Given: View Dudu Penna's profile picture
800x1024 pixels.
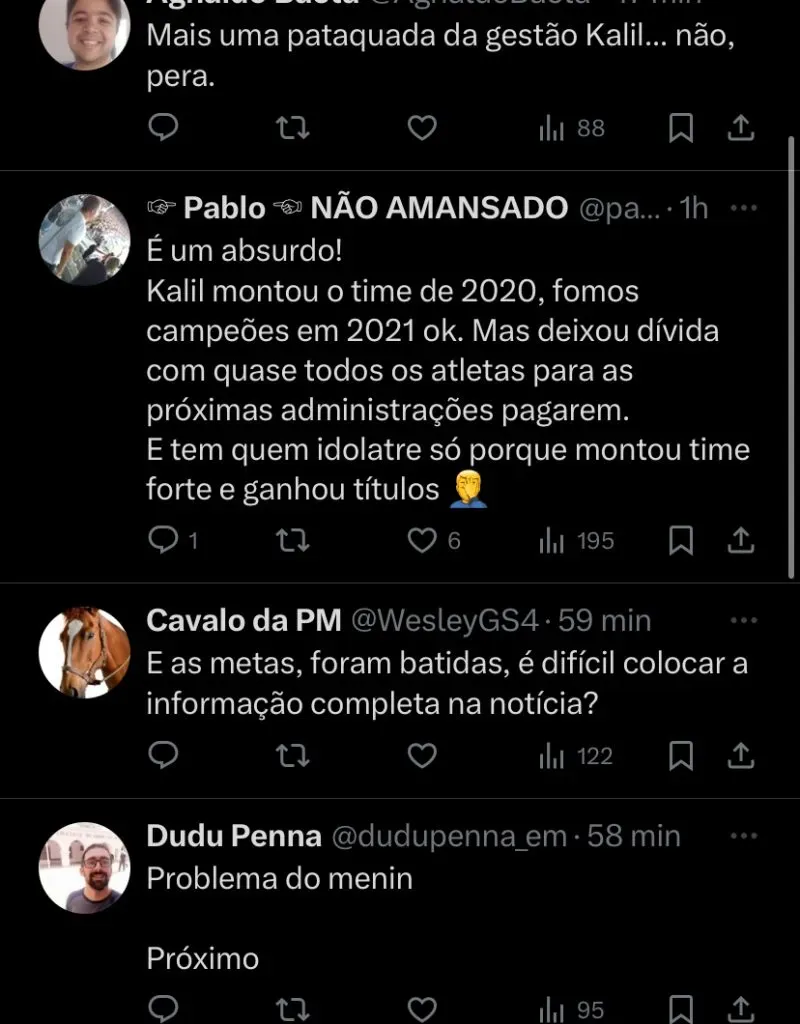Looking at the screenshot, I should pyautogui.click(x=84, y=867).
